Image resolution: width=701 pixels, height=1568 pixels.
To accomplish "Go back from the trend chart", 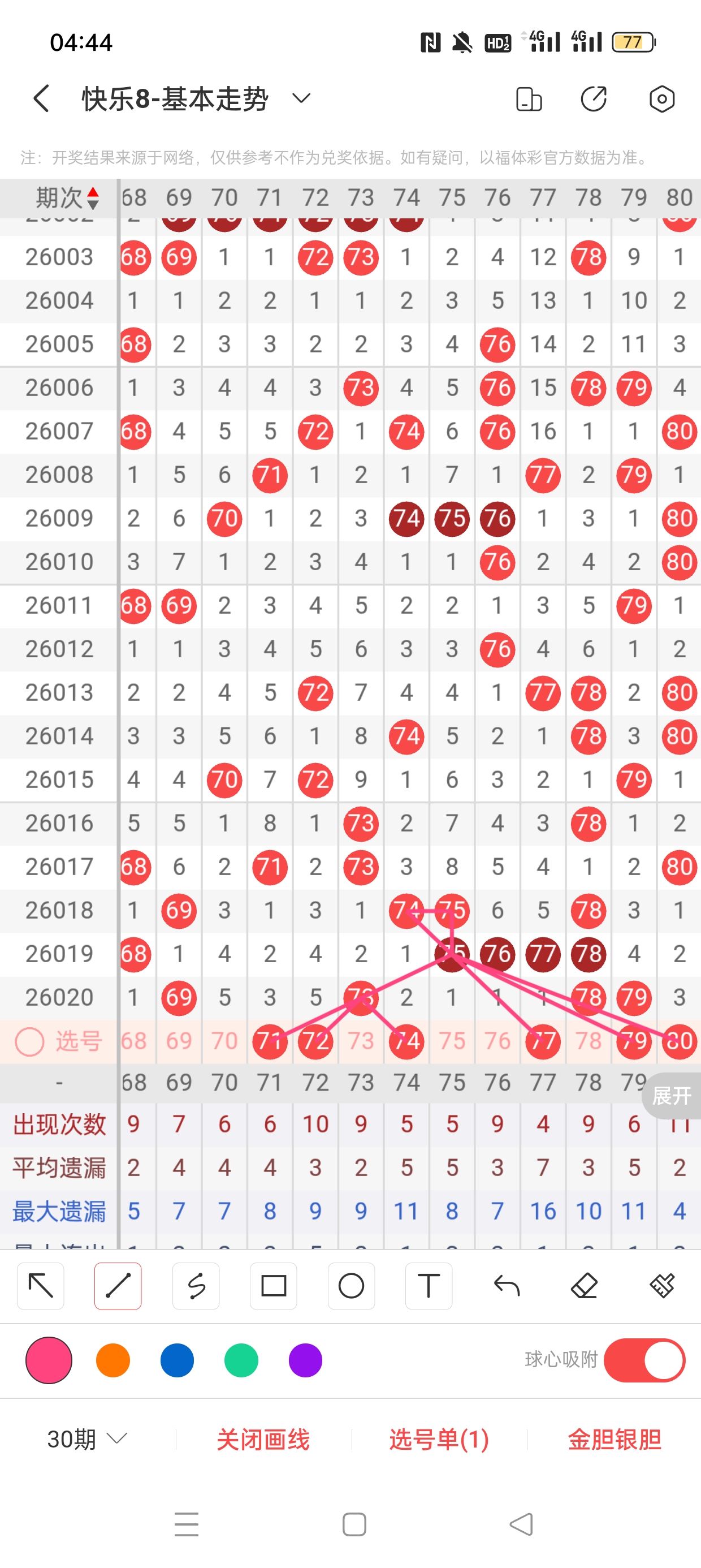I will point(41,98).
